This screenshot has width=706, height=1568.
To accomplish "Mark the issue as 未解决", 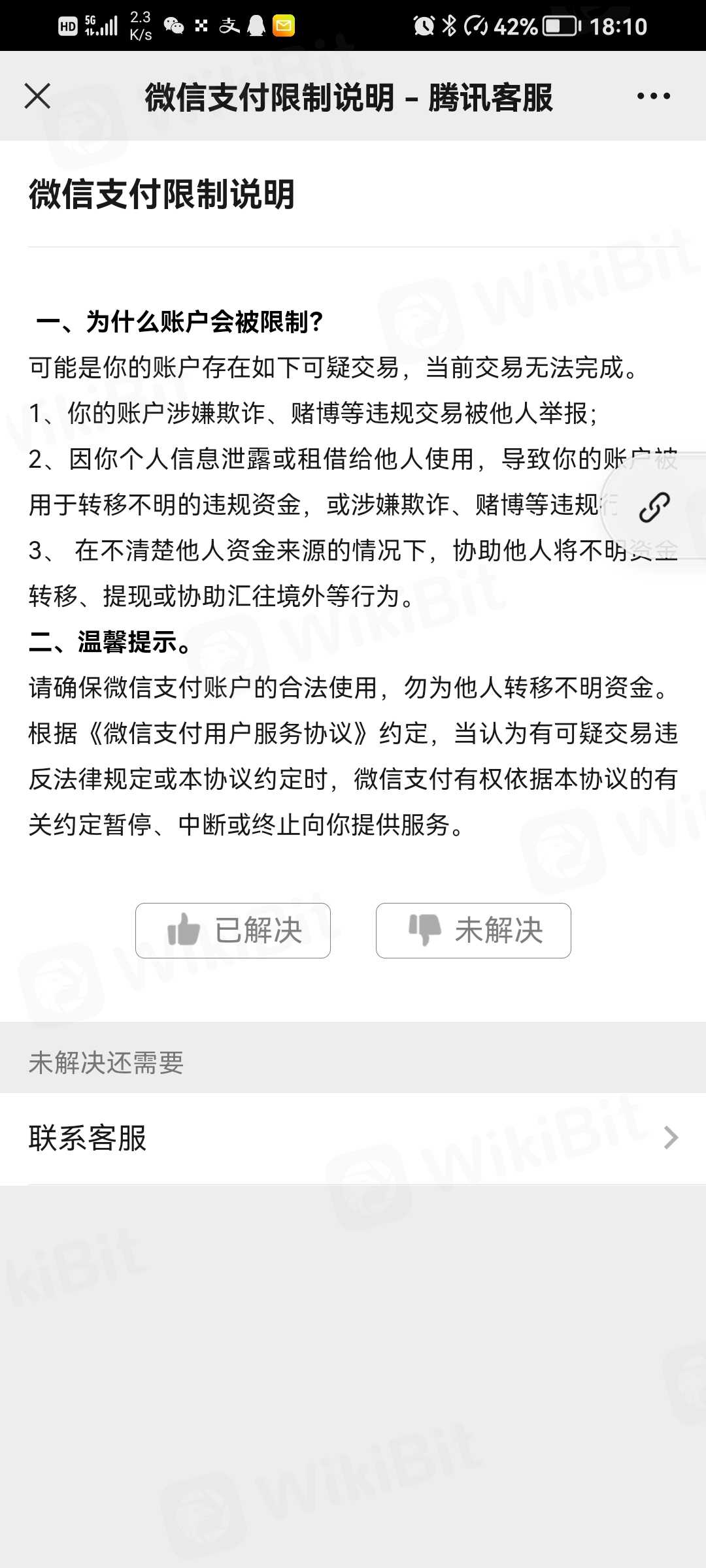I will point(473,930).
